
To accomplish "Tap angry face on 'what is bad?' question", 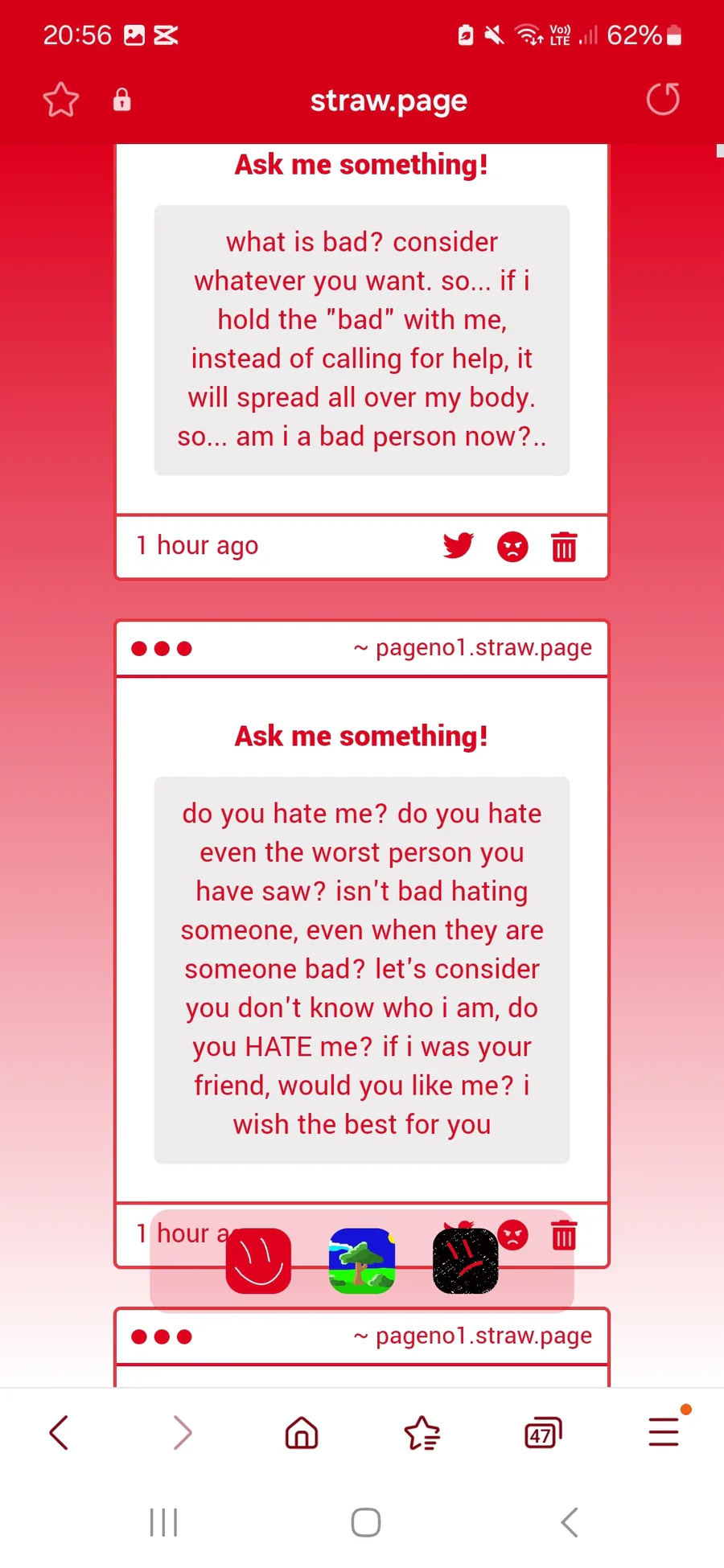I will tap(512, 547).
